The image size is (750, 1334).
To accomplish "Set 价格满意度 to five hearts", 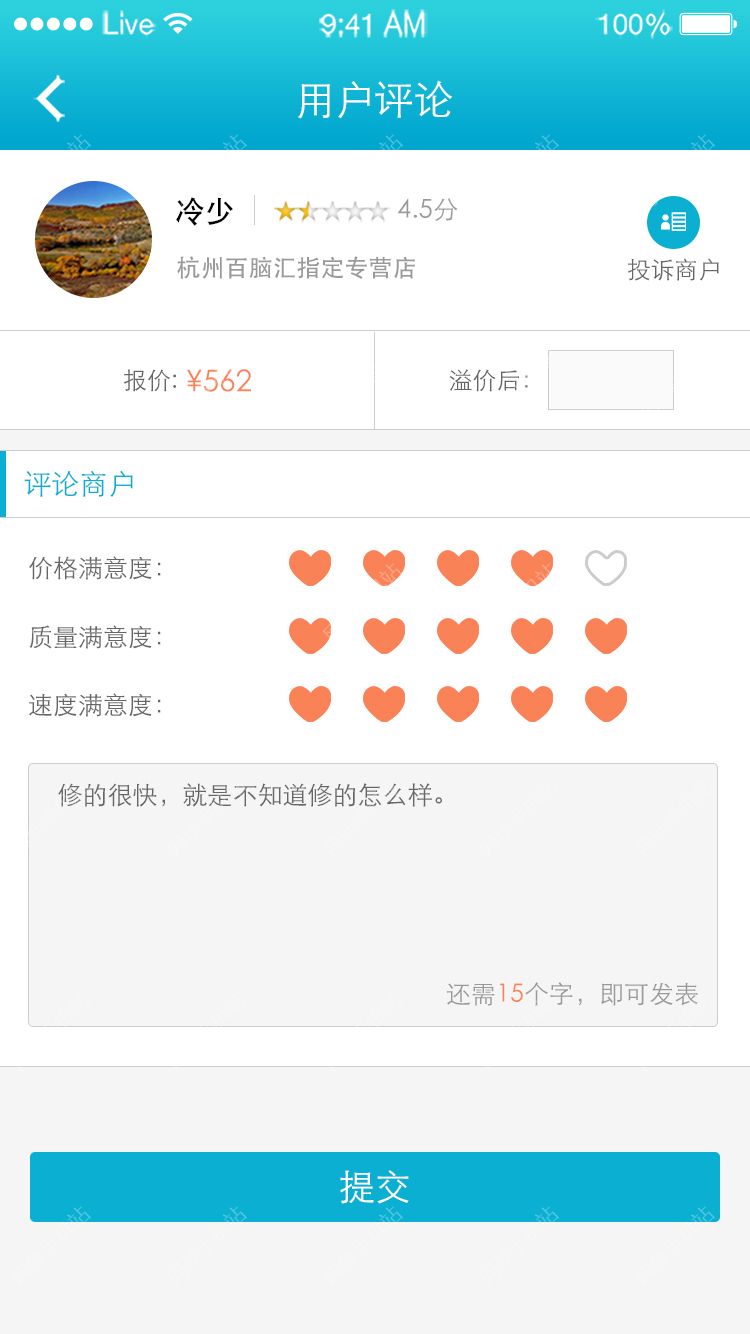I will 606,568.
